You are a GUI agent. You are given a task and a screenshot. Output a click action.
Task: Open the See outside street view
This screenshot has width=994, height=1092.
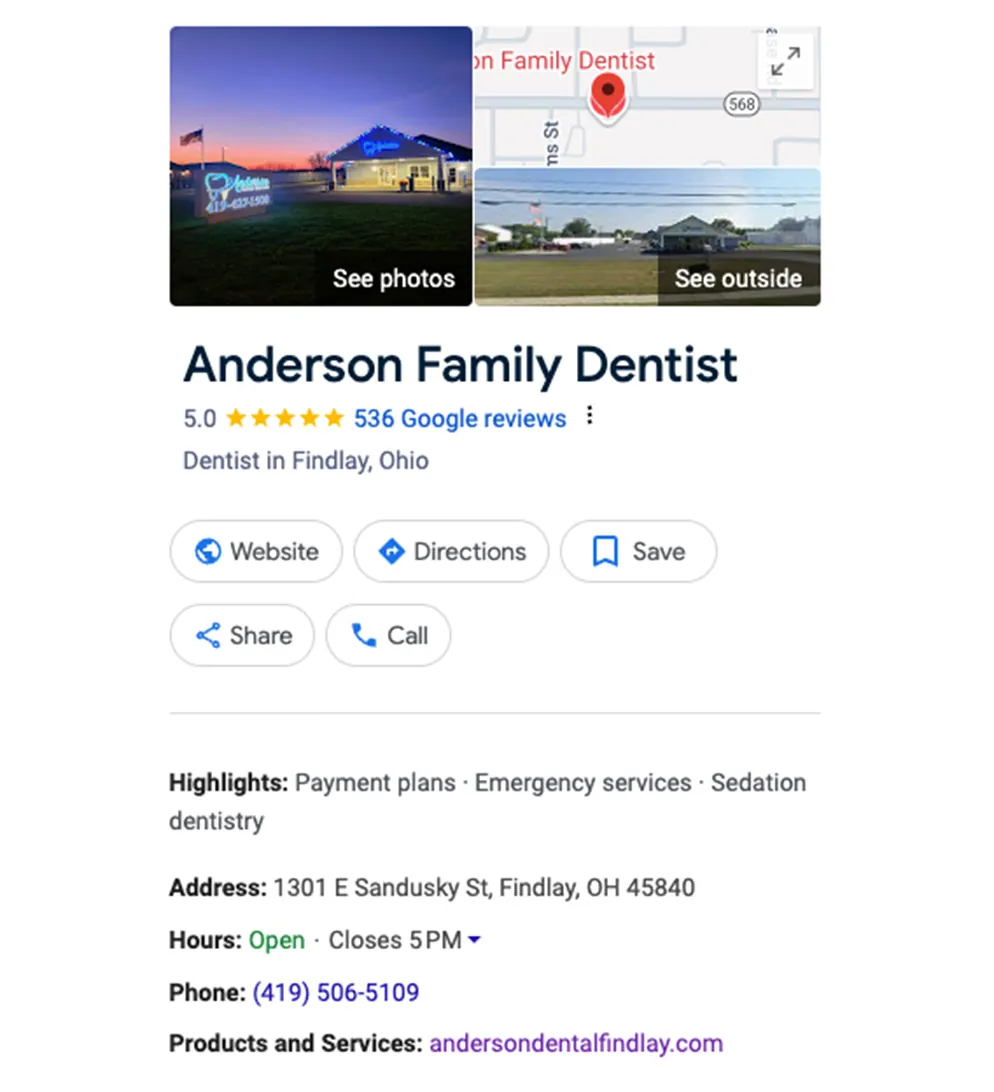[647, 237]
